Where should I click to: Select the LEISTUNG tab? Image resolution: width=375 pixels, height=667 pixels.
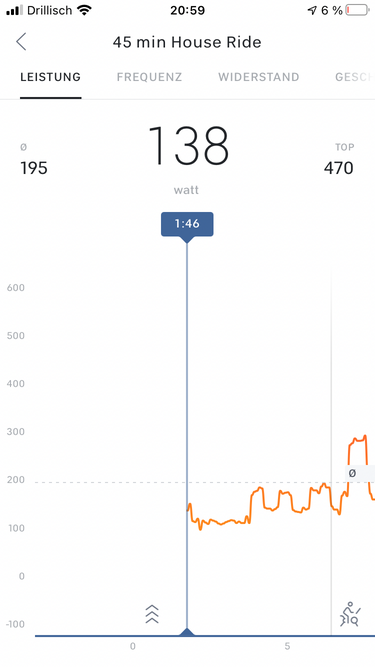pyautogui.click(x=51, y=77)
